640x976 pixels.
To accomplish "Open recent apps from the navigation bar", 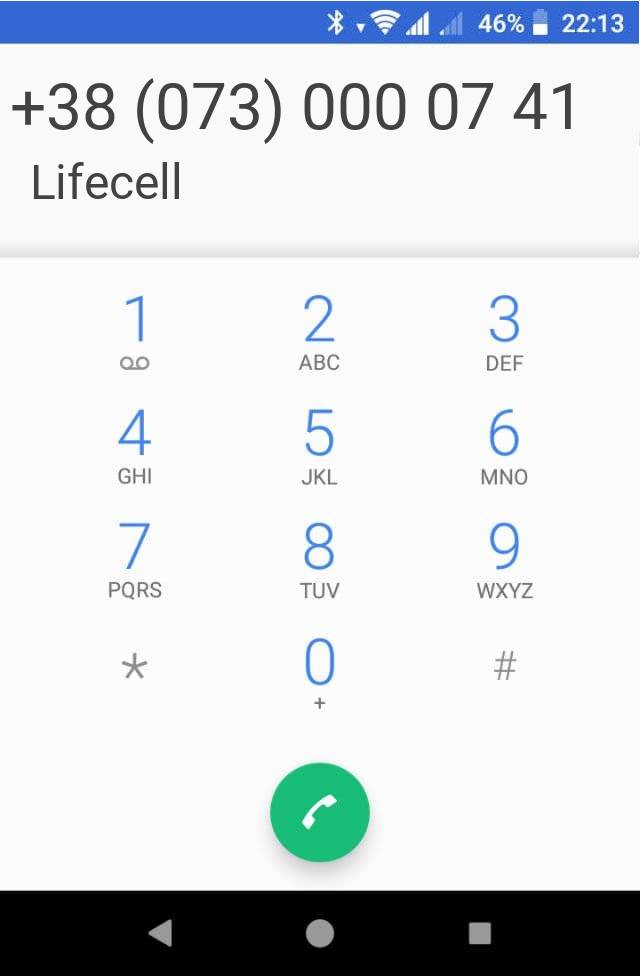I will (x=480, y=933).
